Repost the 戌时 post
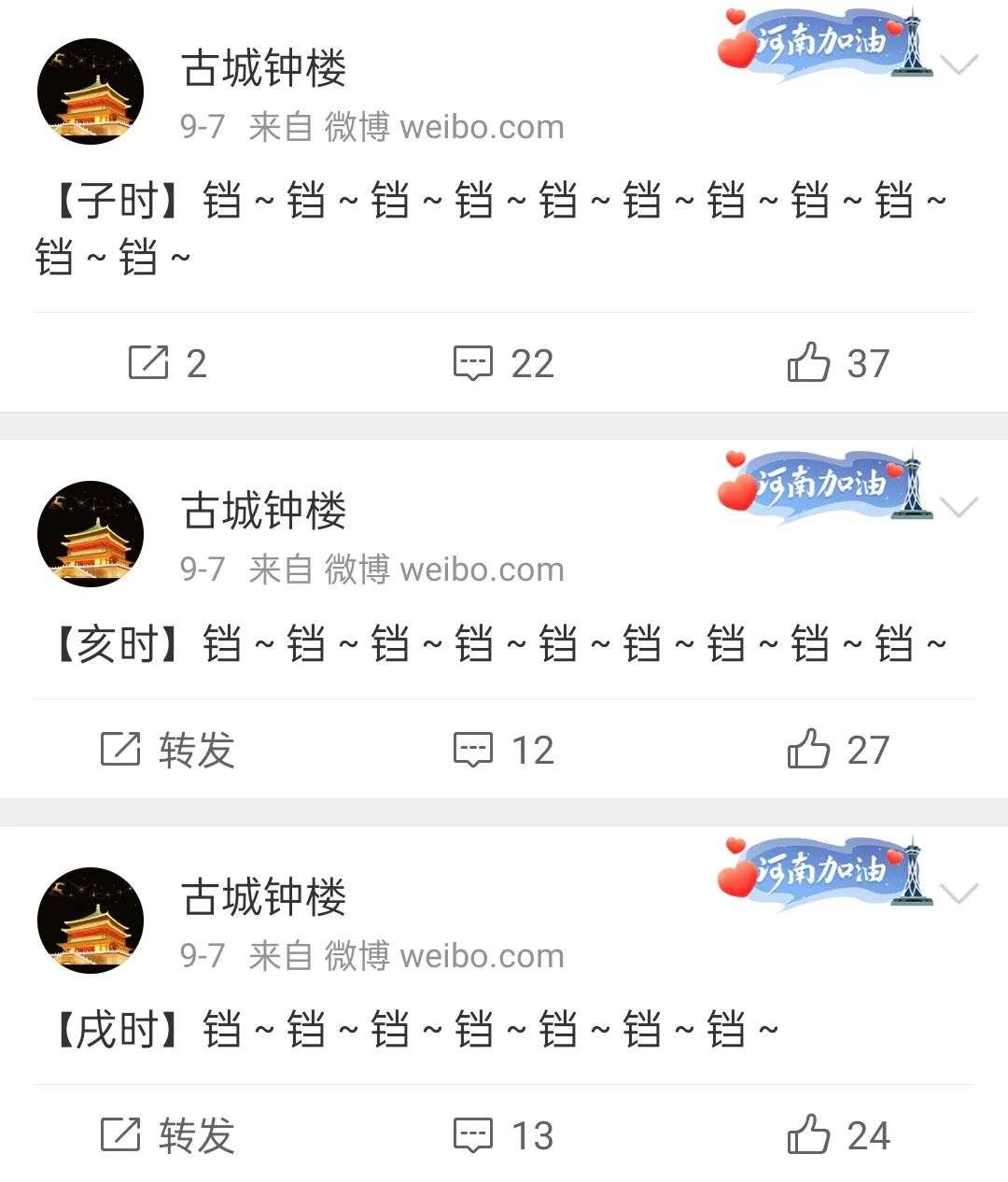 coord(166,1135)
